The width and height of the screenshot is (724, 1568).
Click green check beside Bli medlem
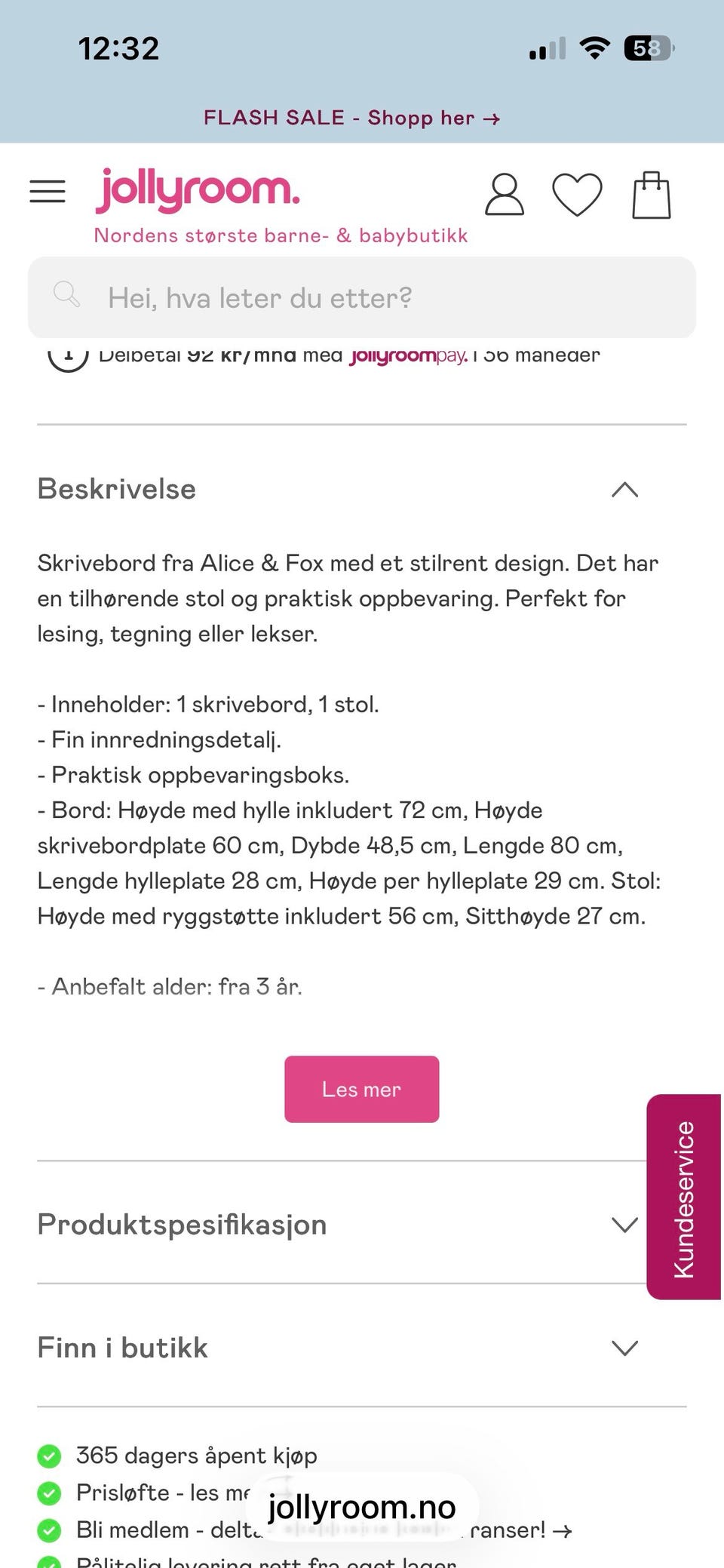click(51, 1530)
